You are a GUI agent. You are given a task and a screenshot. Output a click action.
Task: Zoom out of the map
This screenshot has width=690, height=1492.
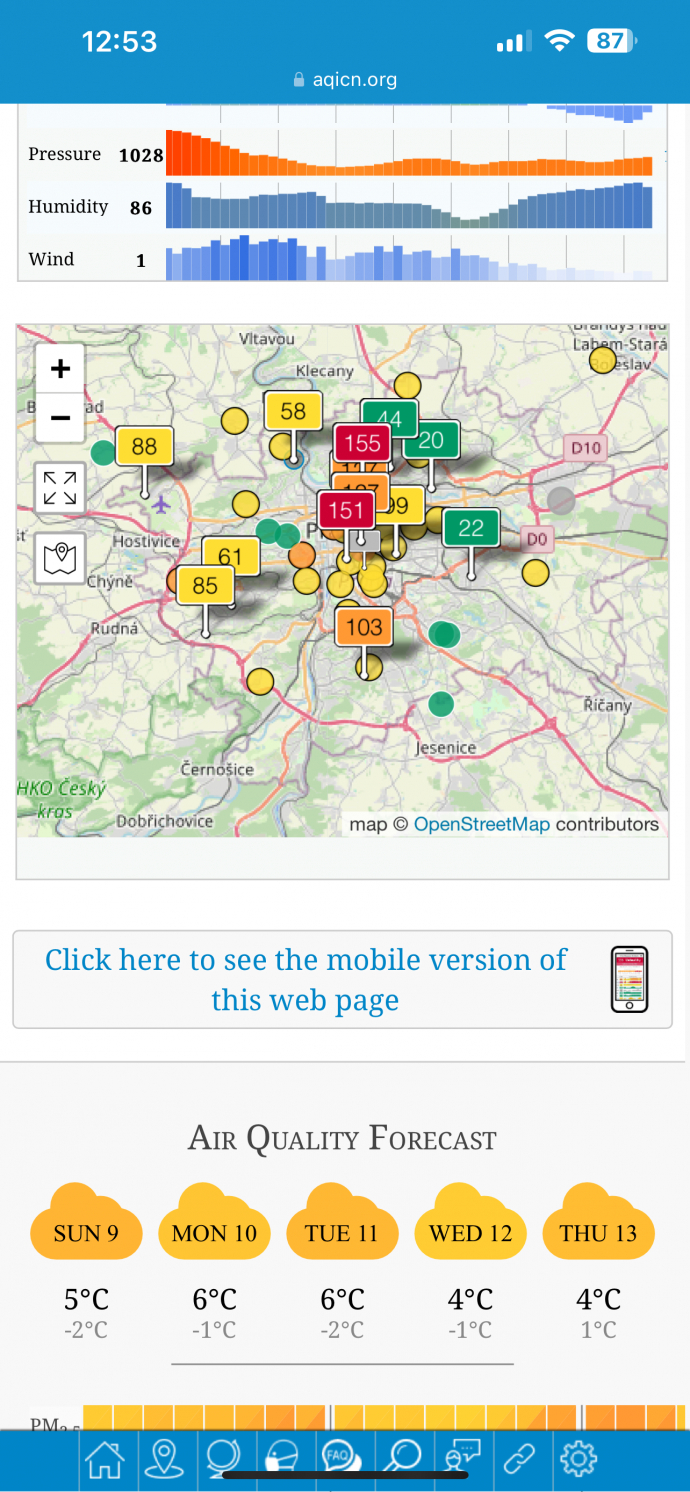pyautogui.click(x=60, y=418)
